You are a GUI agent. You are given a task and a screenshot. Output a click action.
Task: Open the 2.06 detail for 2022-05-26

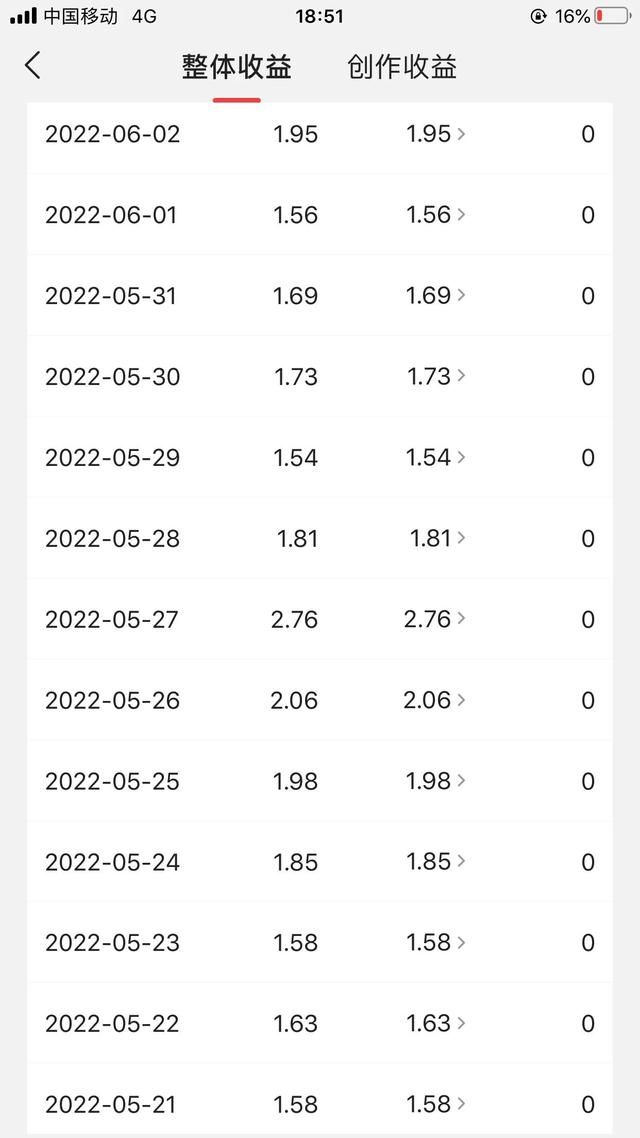435,701
